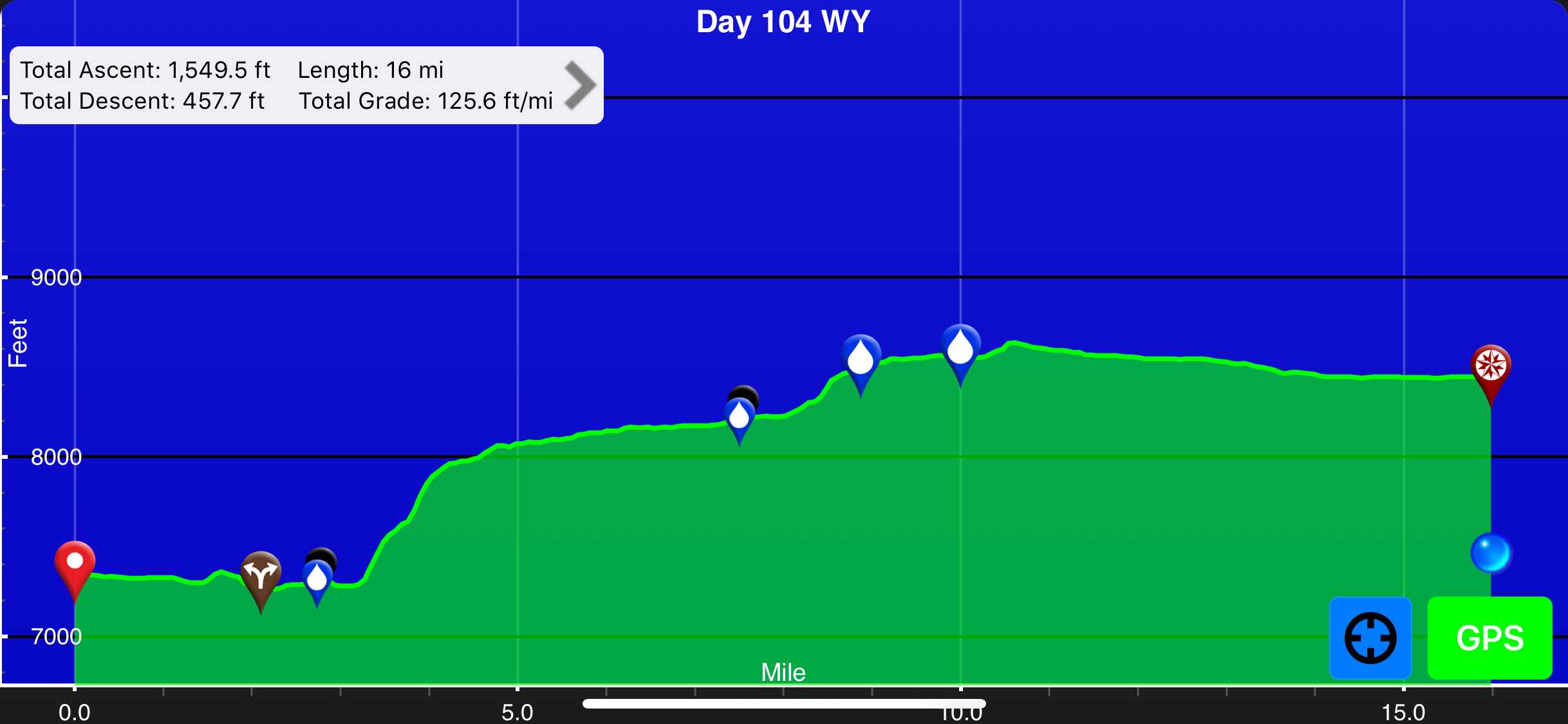Open the water marker at mile 10
The width and height of the screenshot is (1568, 724).
coord(960,348)
